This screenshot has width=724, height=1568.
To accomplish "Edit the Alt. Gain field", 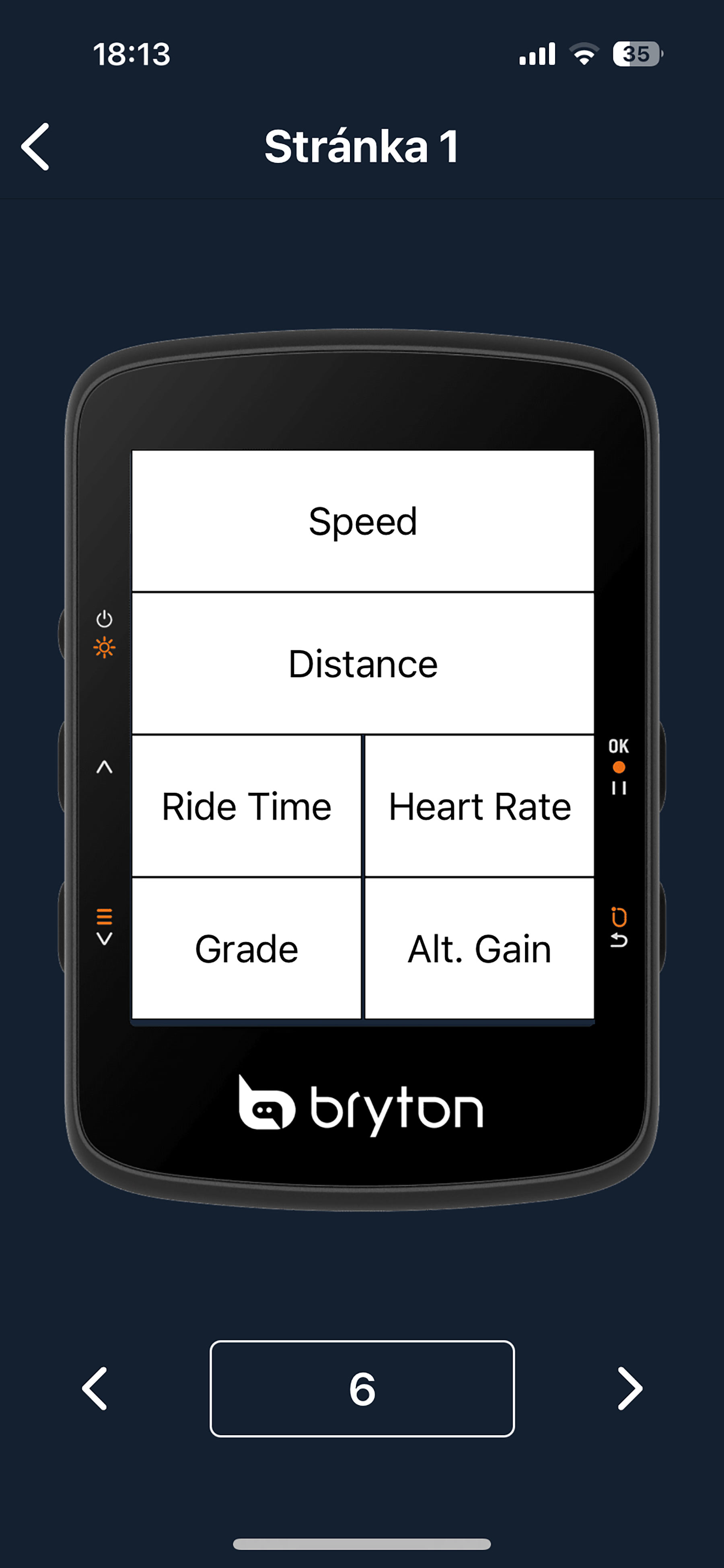I will coord(479,949).
